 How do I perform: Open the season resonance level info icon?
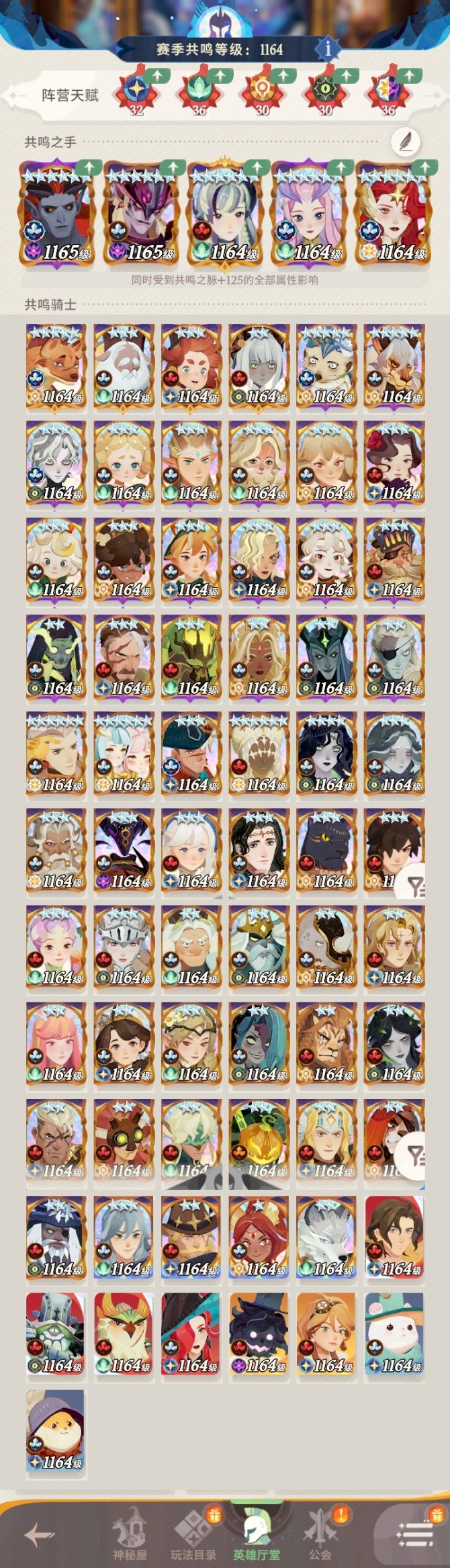click(328, 48)
